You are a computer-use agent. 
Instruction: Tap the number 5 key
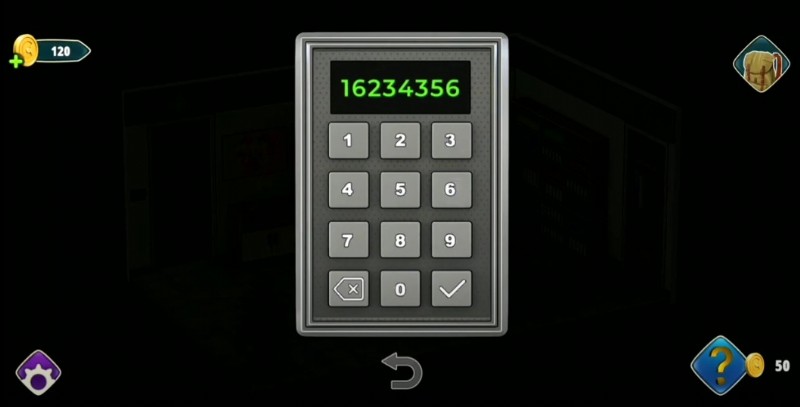(x=400, y=189)
